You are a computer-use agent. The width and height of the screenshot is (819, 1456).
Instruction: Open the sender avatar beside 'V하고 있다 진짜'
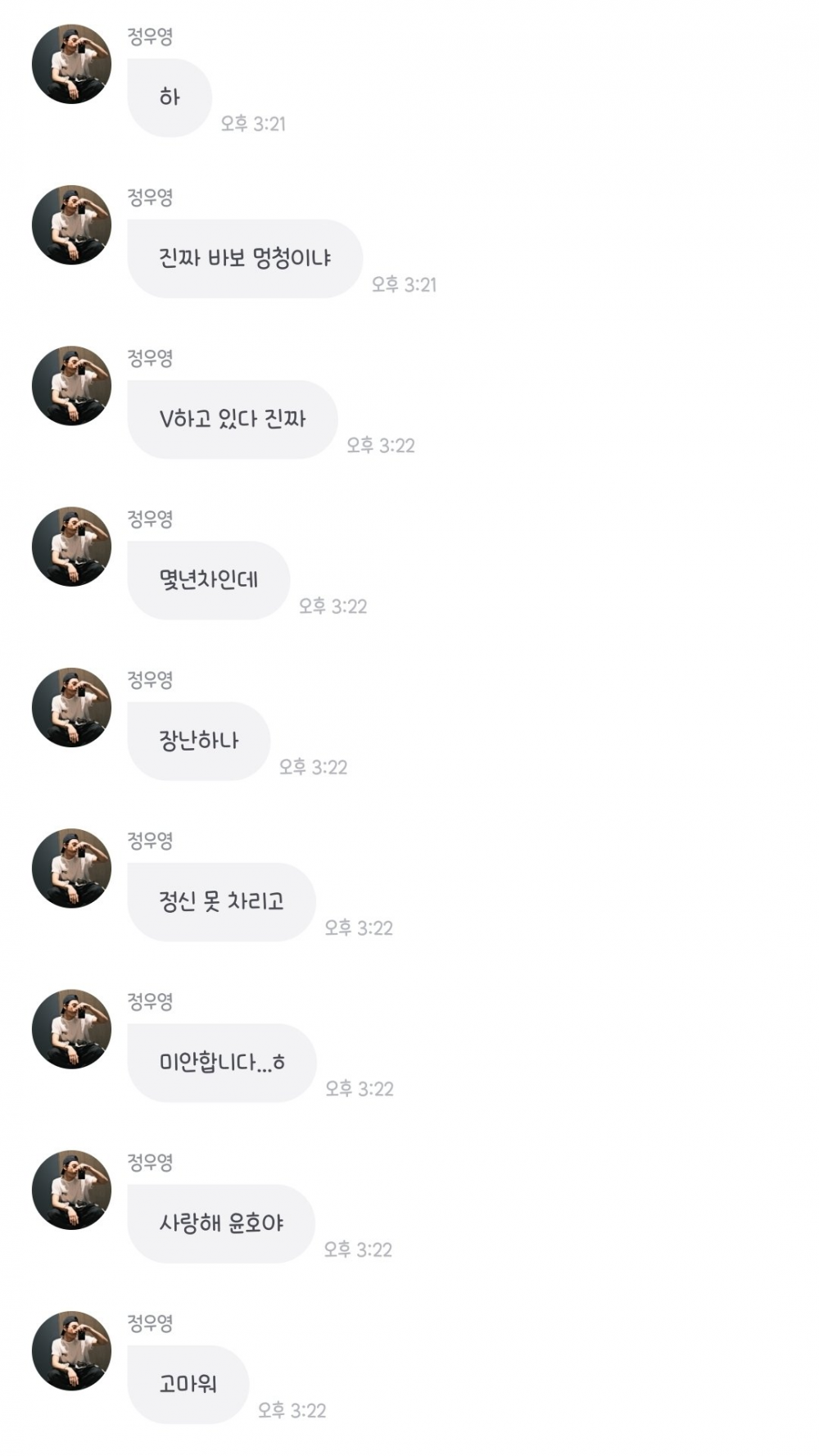[x=71, y=385]
